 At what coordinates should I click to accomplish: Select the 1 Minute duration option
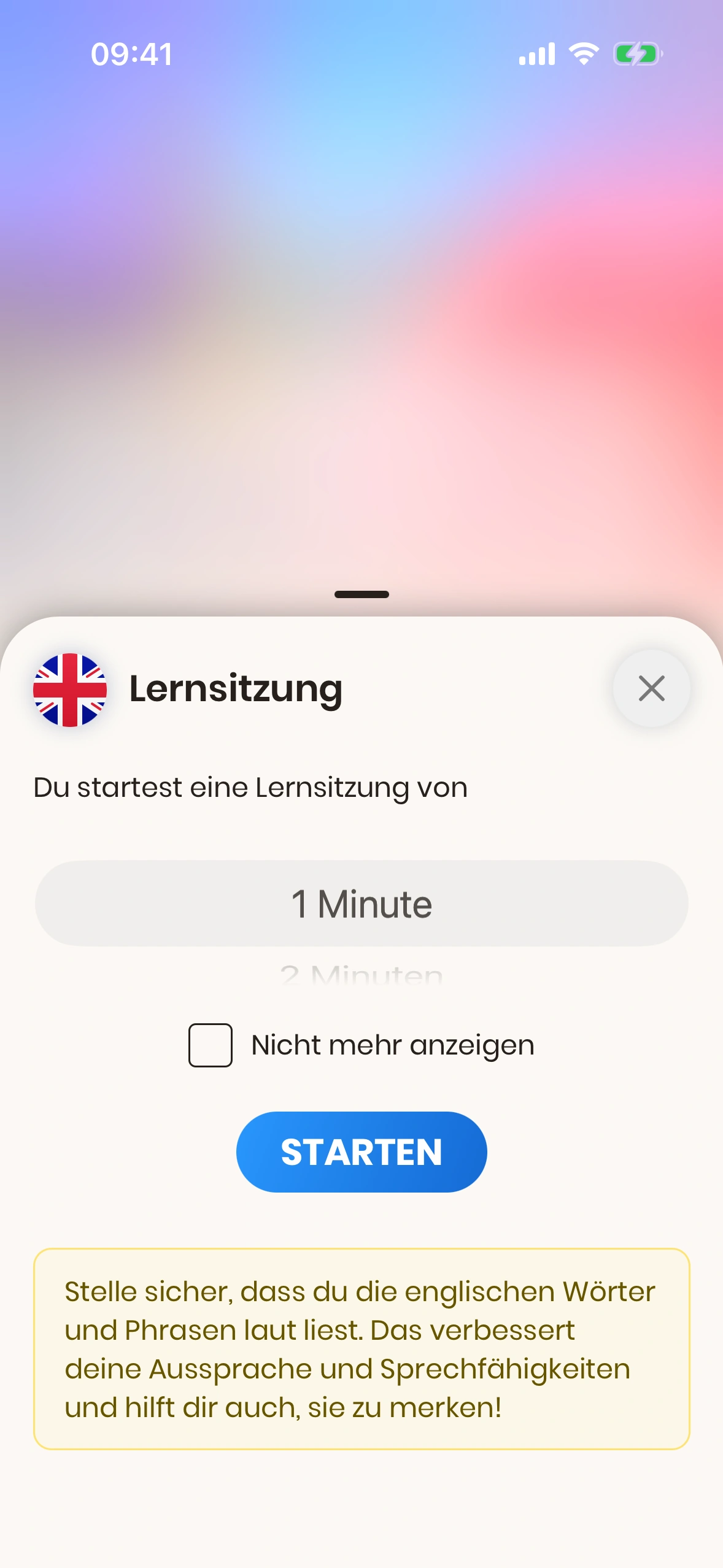pos(361,904)
